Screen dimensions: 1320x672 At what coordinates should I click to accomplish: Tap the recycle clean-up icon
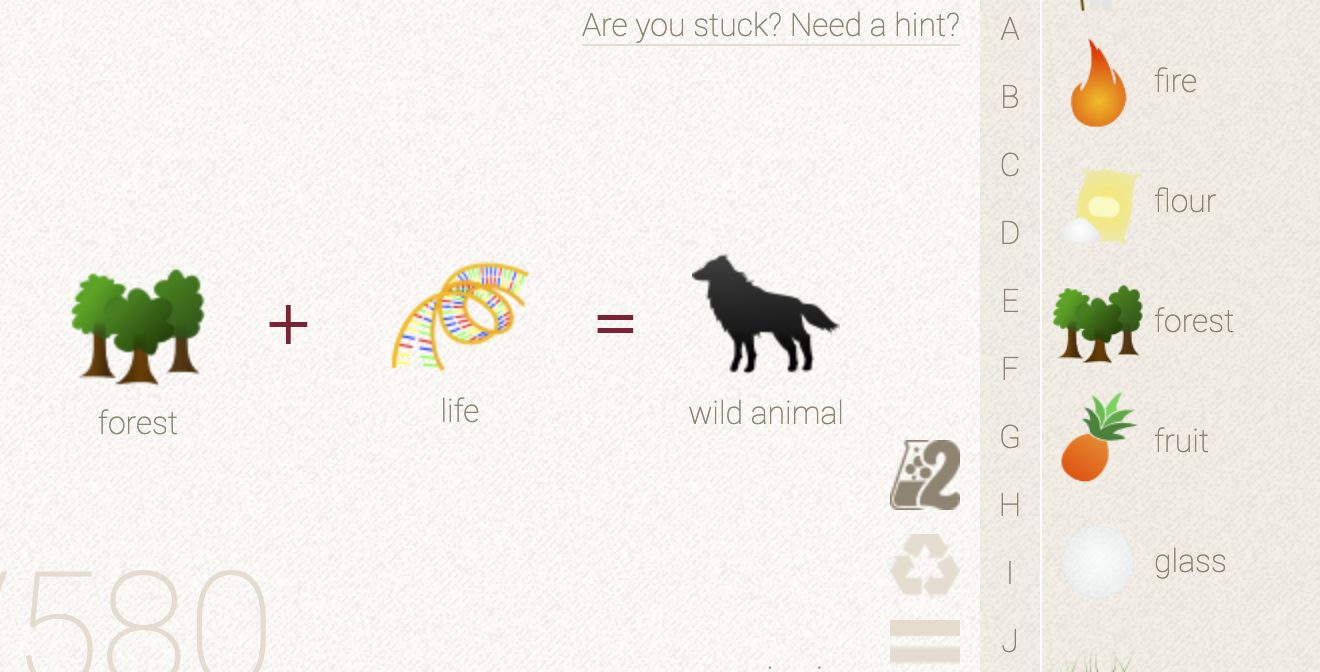pyautogui.click(x=925, y=566)
